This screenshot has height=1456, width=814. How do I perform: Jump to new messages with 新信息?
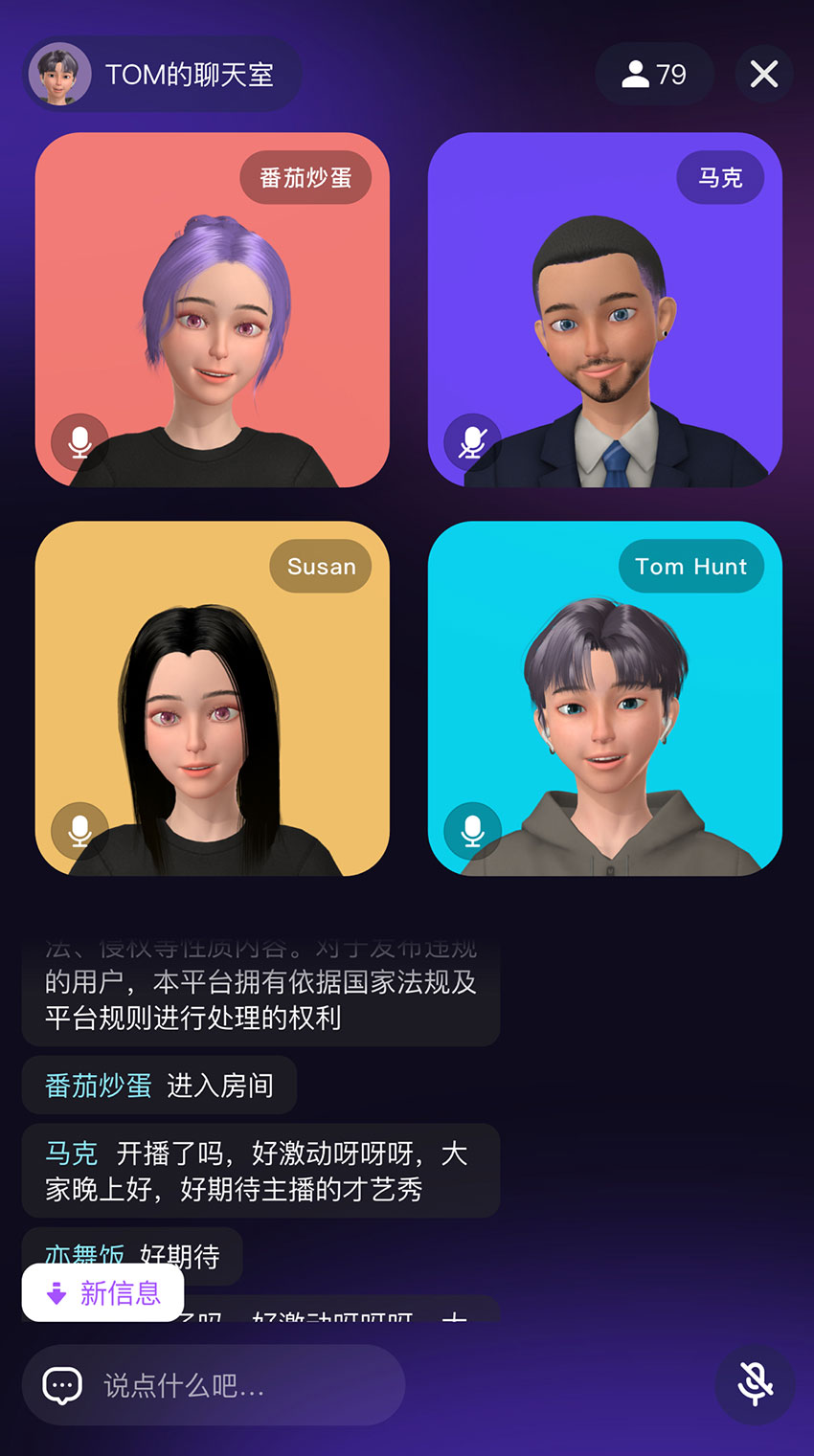(x=102, y=1293)
